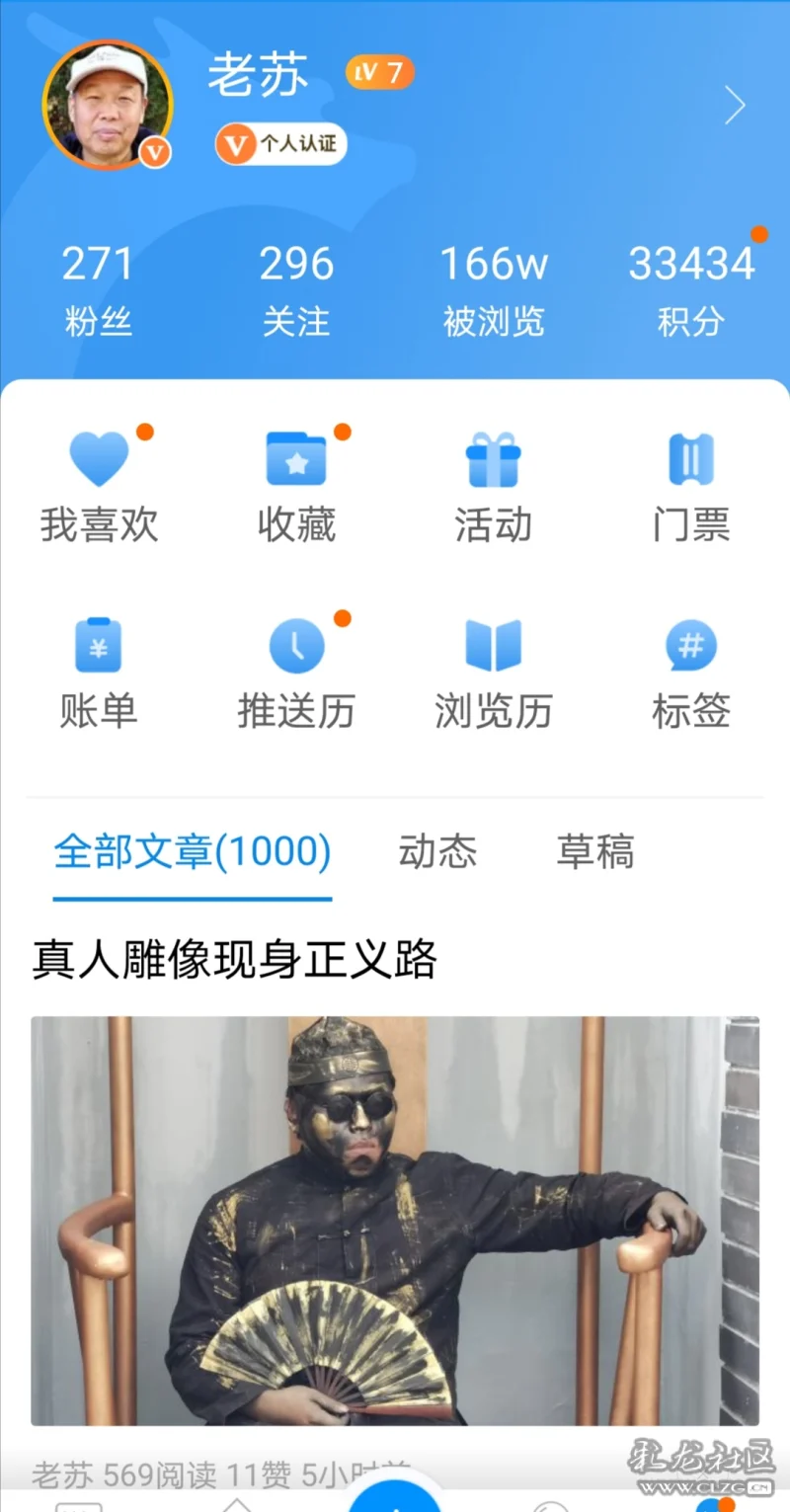Select the 全部文章(1000) tab

pos(193,851)
